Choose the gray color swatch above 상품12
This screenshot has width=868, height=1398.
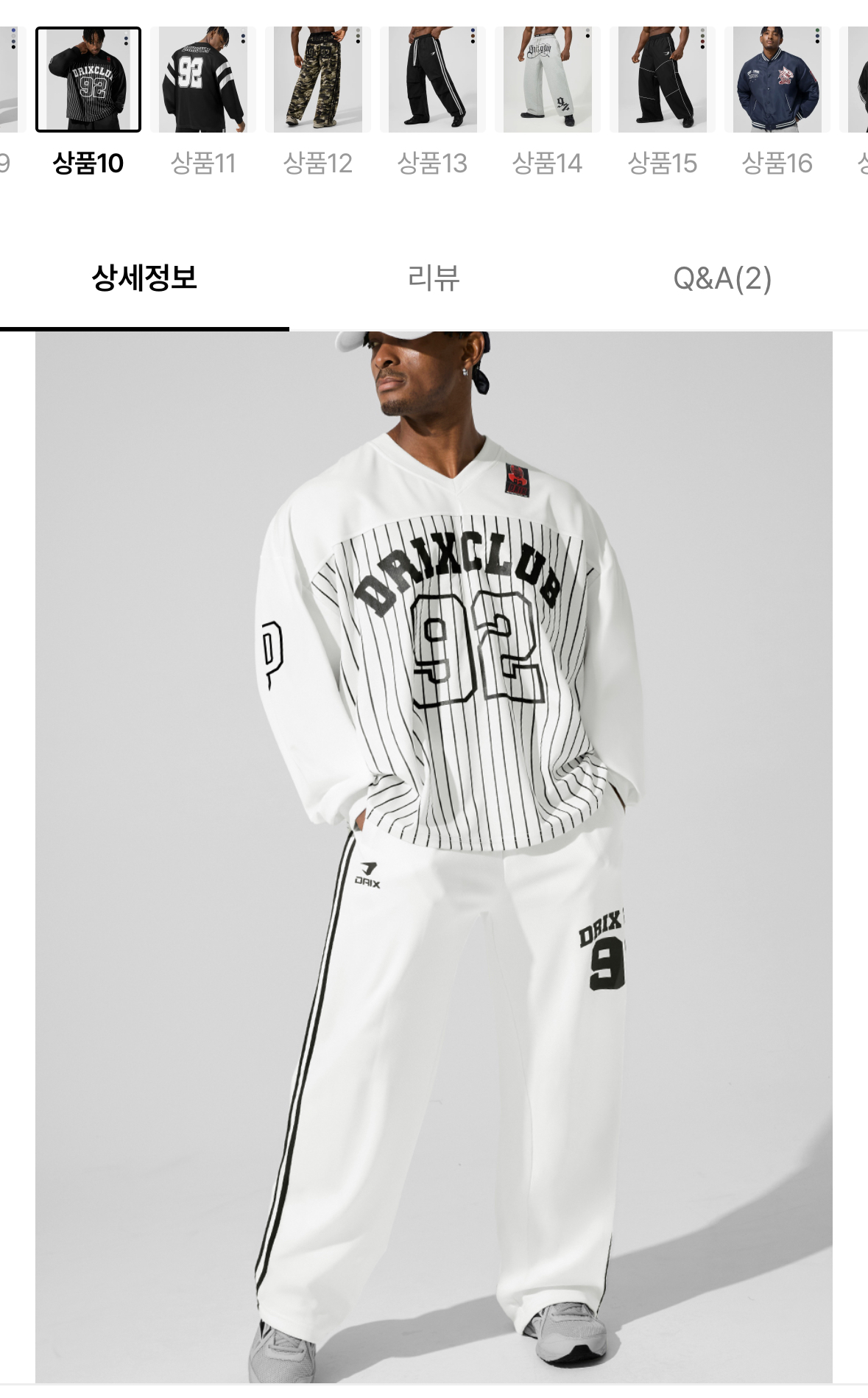pyautogui.click(x=358, y=30)
